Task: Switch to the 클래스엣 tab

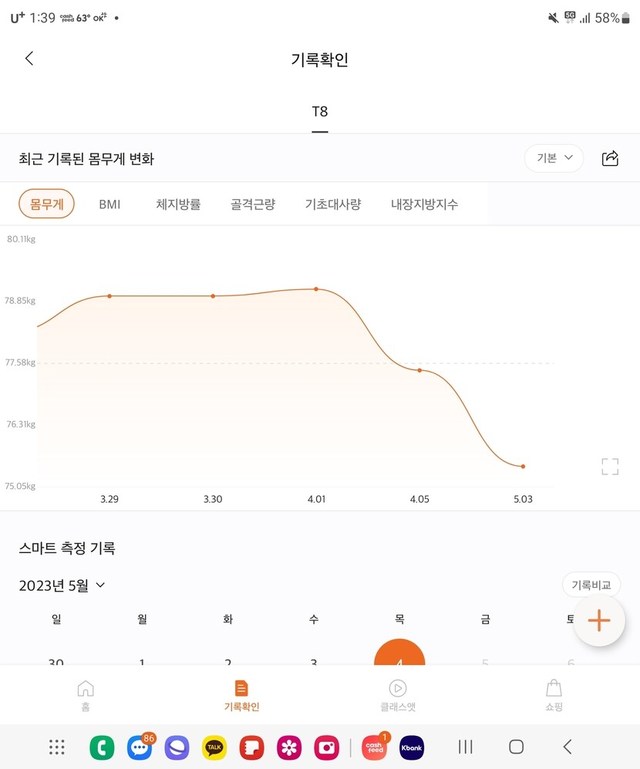Action: (397, 695)
